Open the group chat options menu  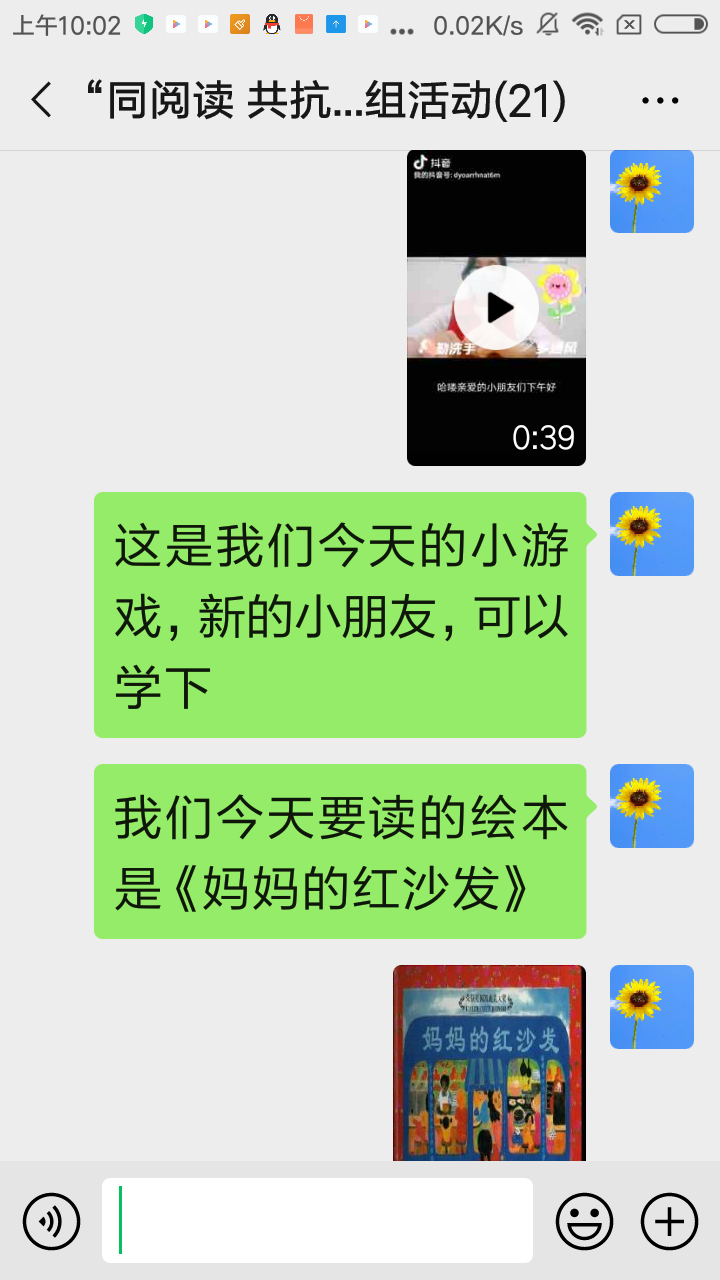pos(659,100)
